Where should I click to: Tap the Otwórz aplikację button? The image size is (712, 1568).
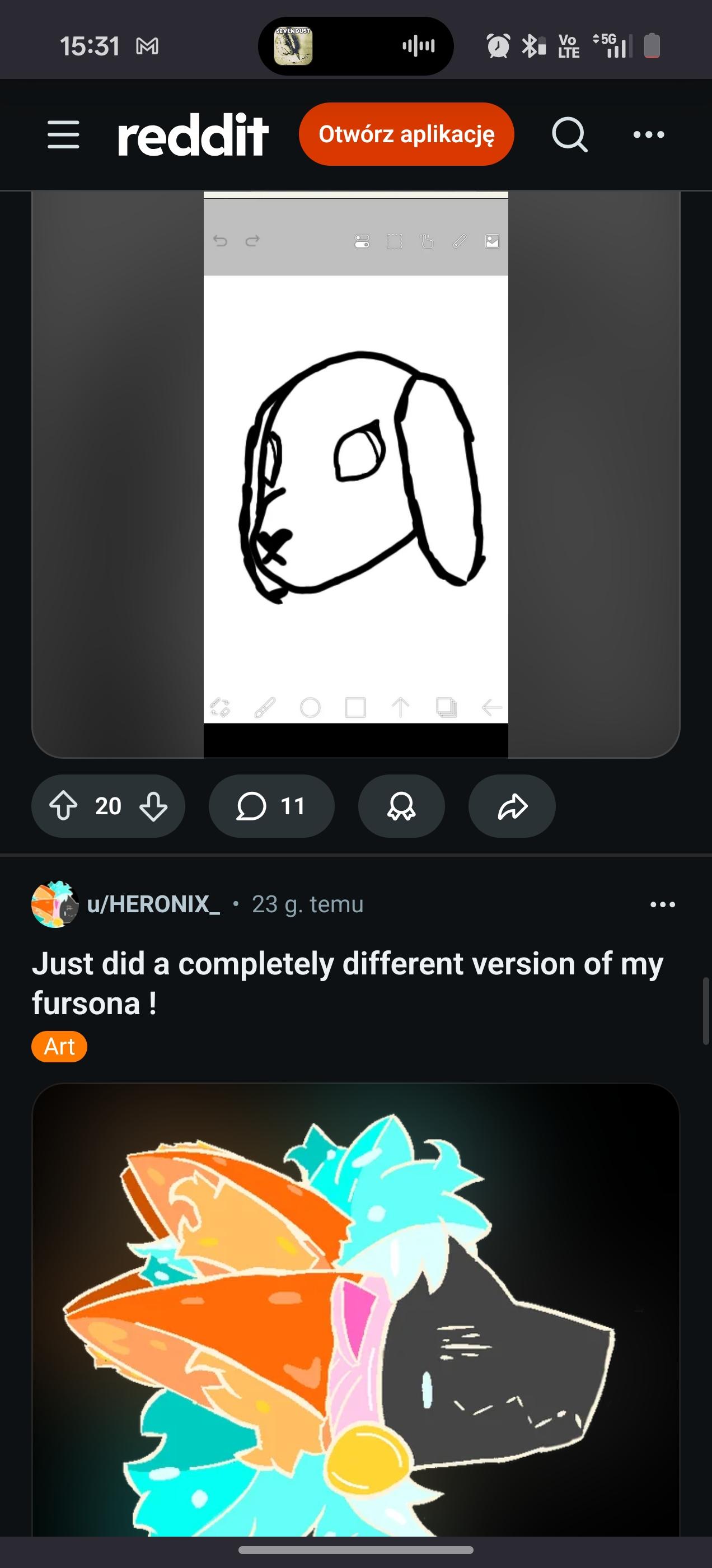click(x=406, y=134)
